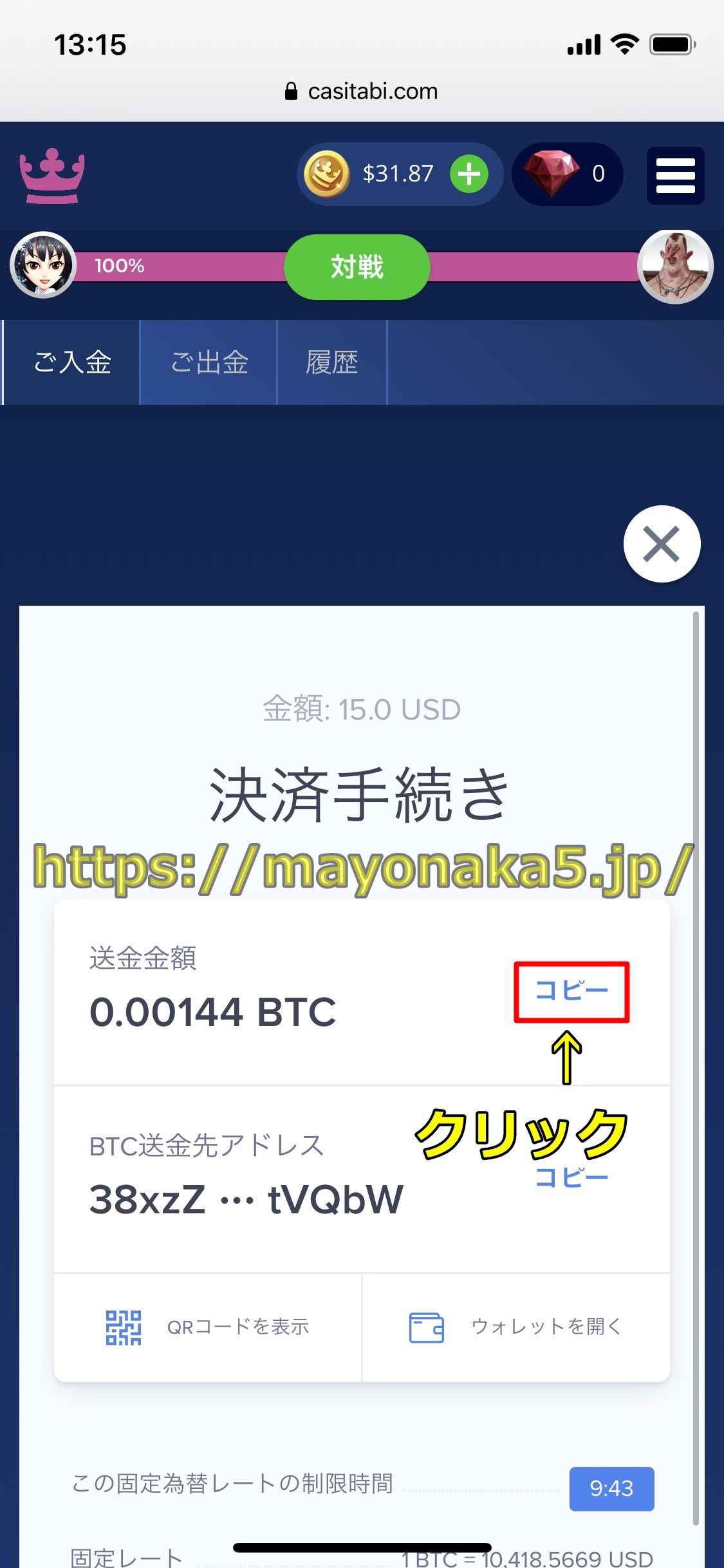
Task: Tap the ruby gem counter
Action: [566, 174]
